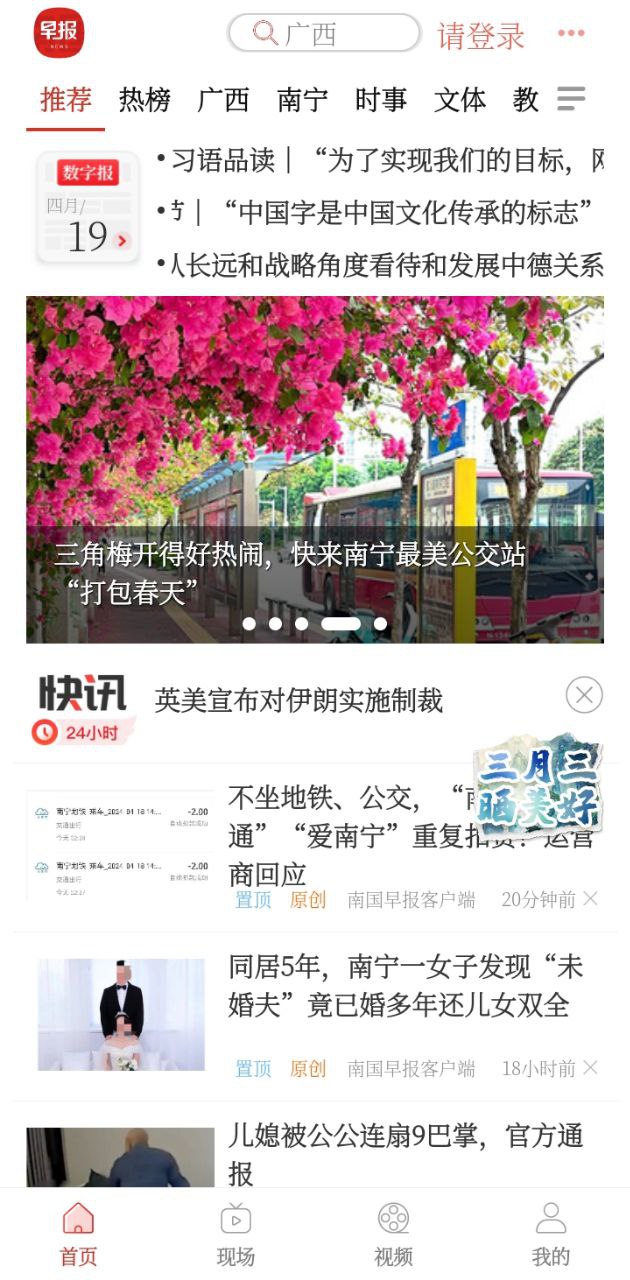Go to the 时事 tab
The image size is (630, 1280).
(x=381, y=100)
